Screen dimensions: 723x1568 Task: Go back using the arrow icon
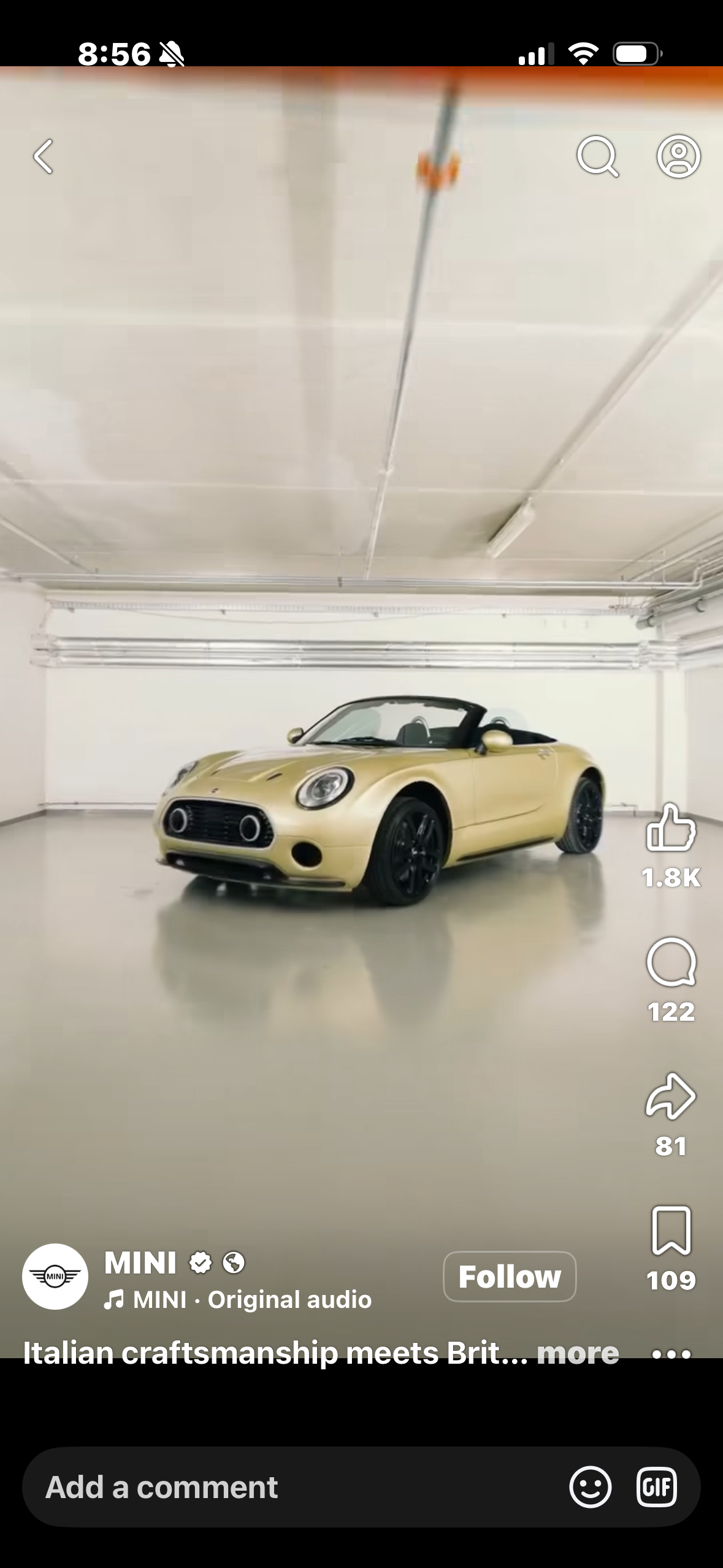[x=43, y=156]
